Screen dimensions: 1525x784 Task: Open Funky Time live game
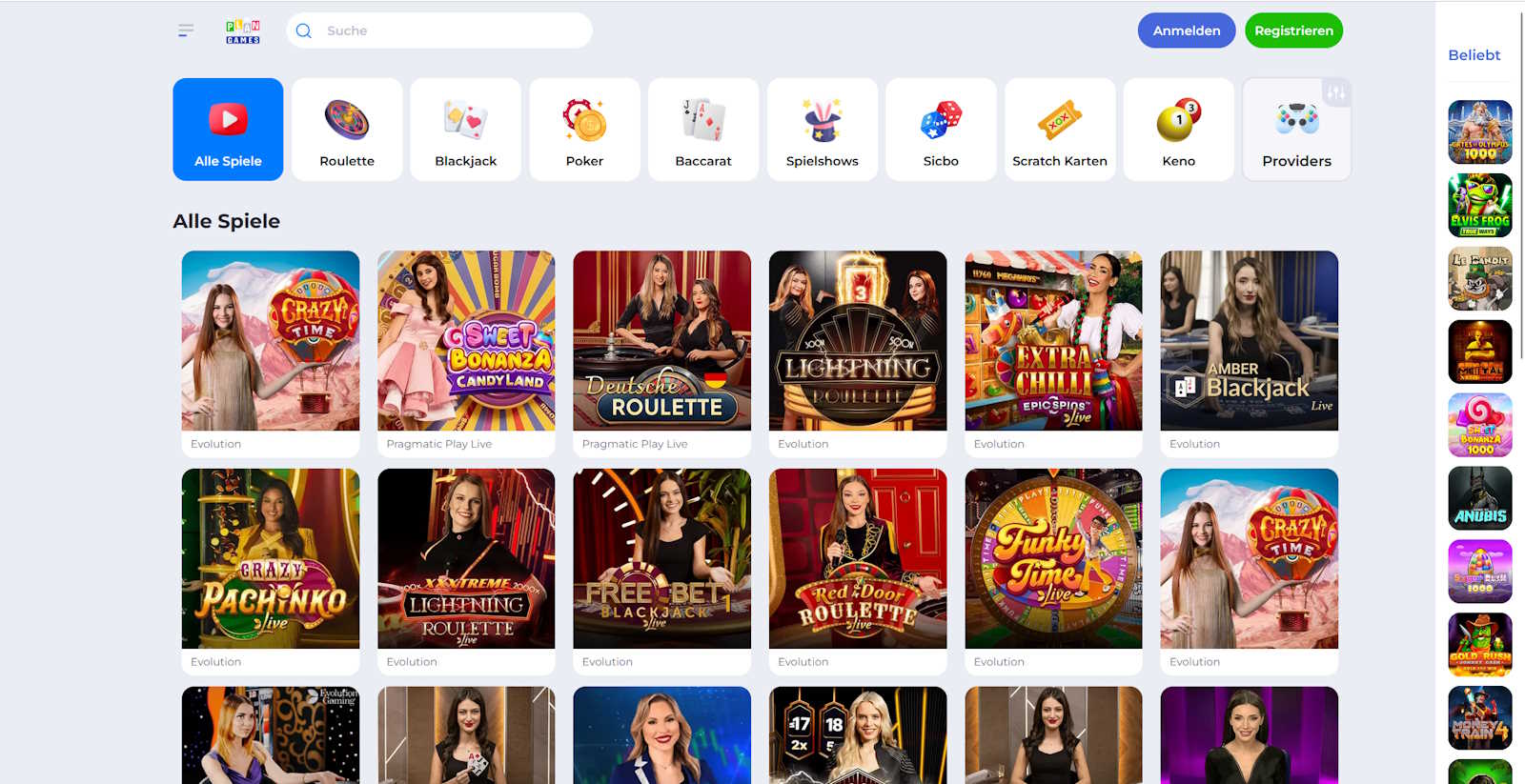pyautogui.click(x=1053, y=558)
